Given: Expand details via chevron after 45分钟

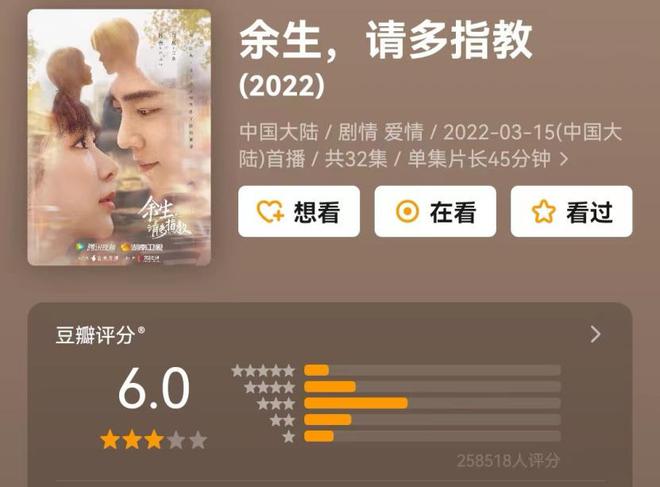Looking at the screenshot, I should 565,159.
